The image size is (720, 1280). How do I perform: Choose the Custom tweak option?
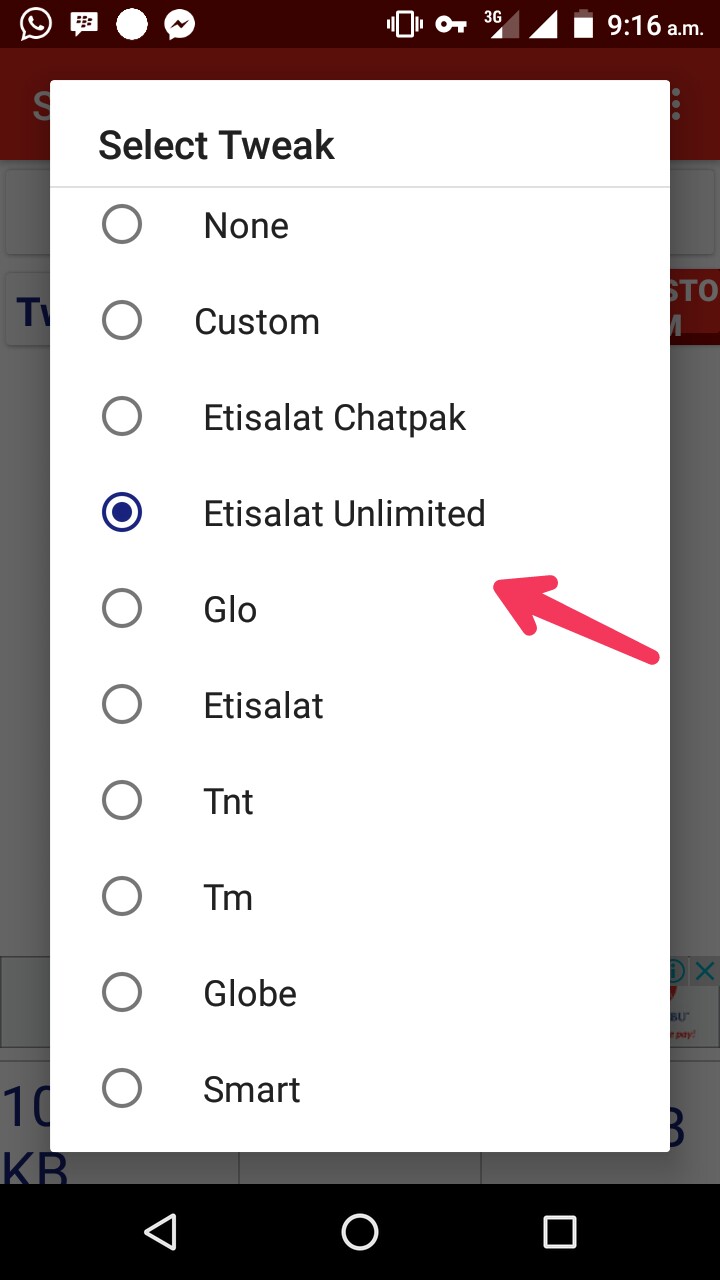(122, 321)
